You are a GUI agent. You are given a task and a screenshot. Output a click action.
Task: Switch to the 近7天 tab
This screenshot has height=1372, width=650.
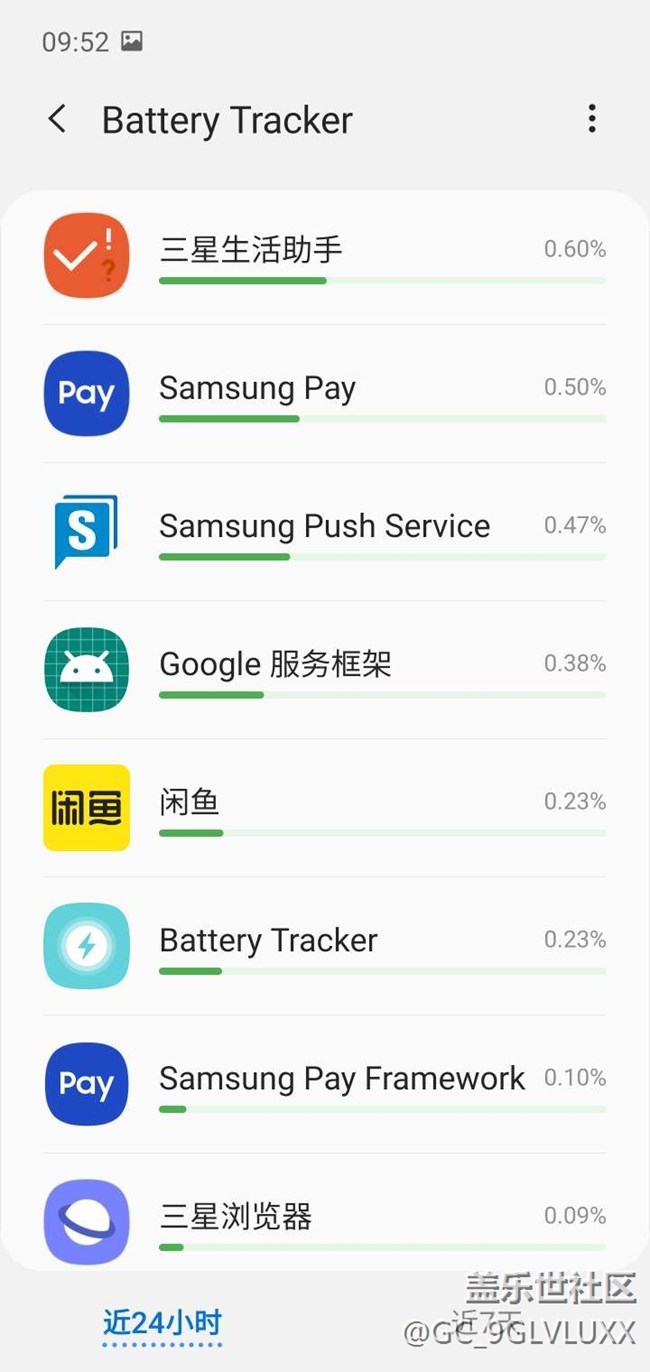487,1323
